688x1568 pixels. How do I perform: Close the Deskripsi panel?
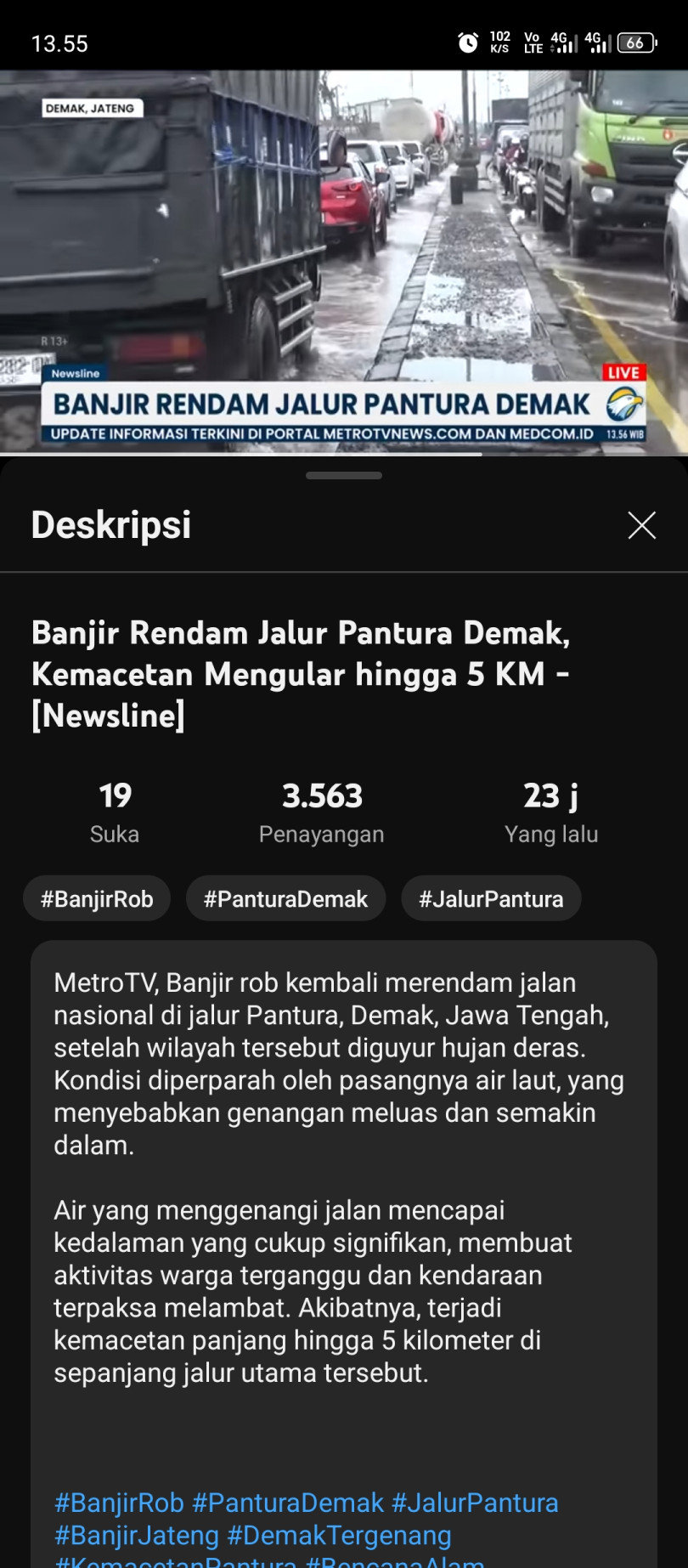(641, 525)
